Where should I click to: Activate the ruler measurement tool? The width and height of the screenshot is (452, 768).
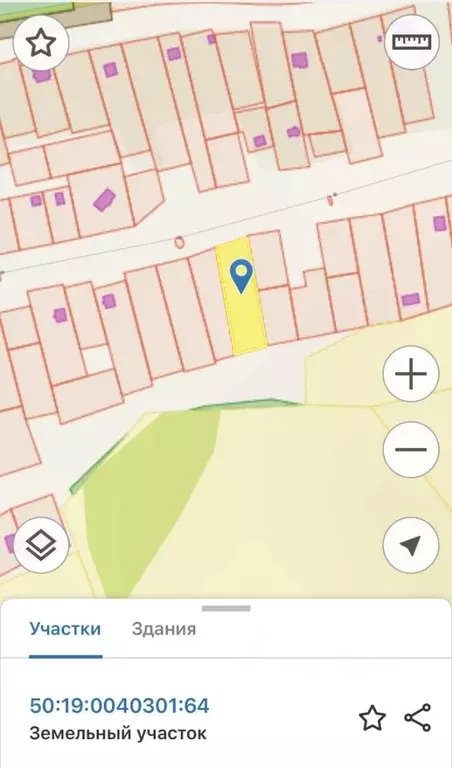412,42
